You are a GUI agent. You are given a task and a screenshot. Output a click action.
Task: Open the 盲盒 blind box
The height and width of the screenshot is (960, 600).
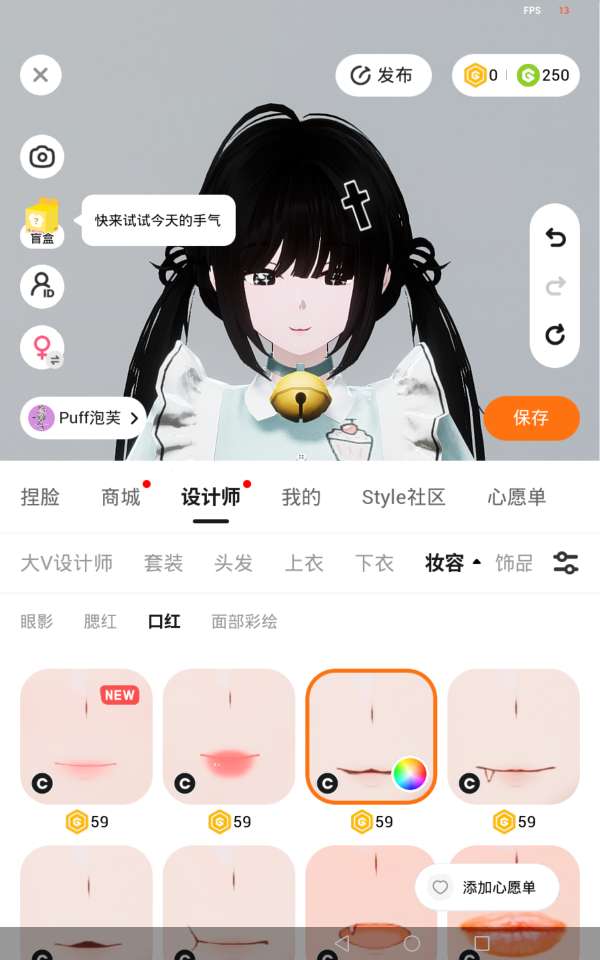coord(42,223)
